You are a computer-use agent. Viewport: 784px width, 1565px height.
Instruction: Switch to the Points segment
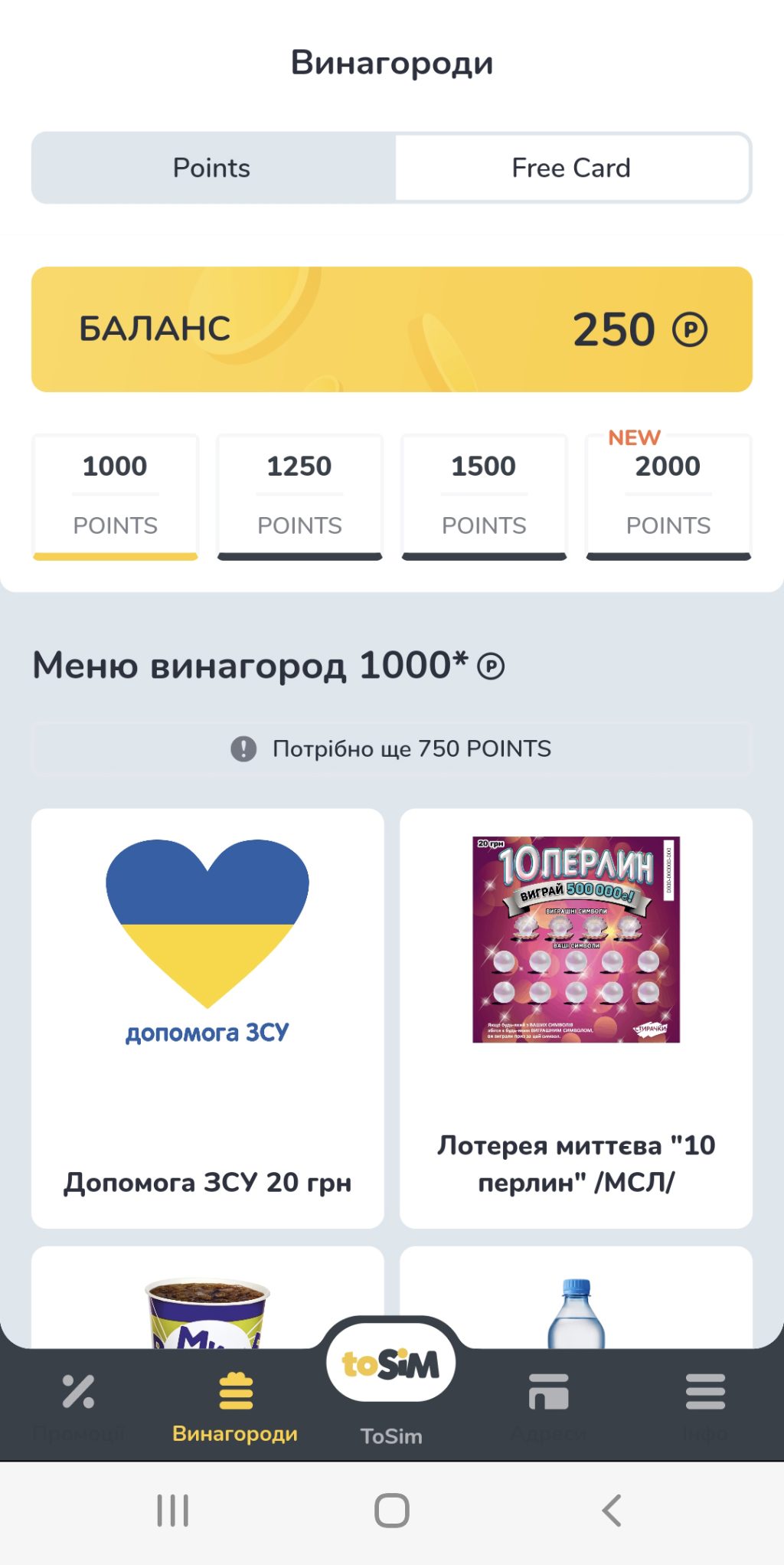[212, 168]
